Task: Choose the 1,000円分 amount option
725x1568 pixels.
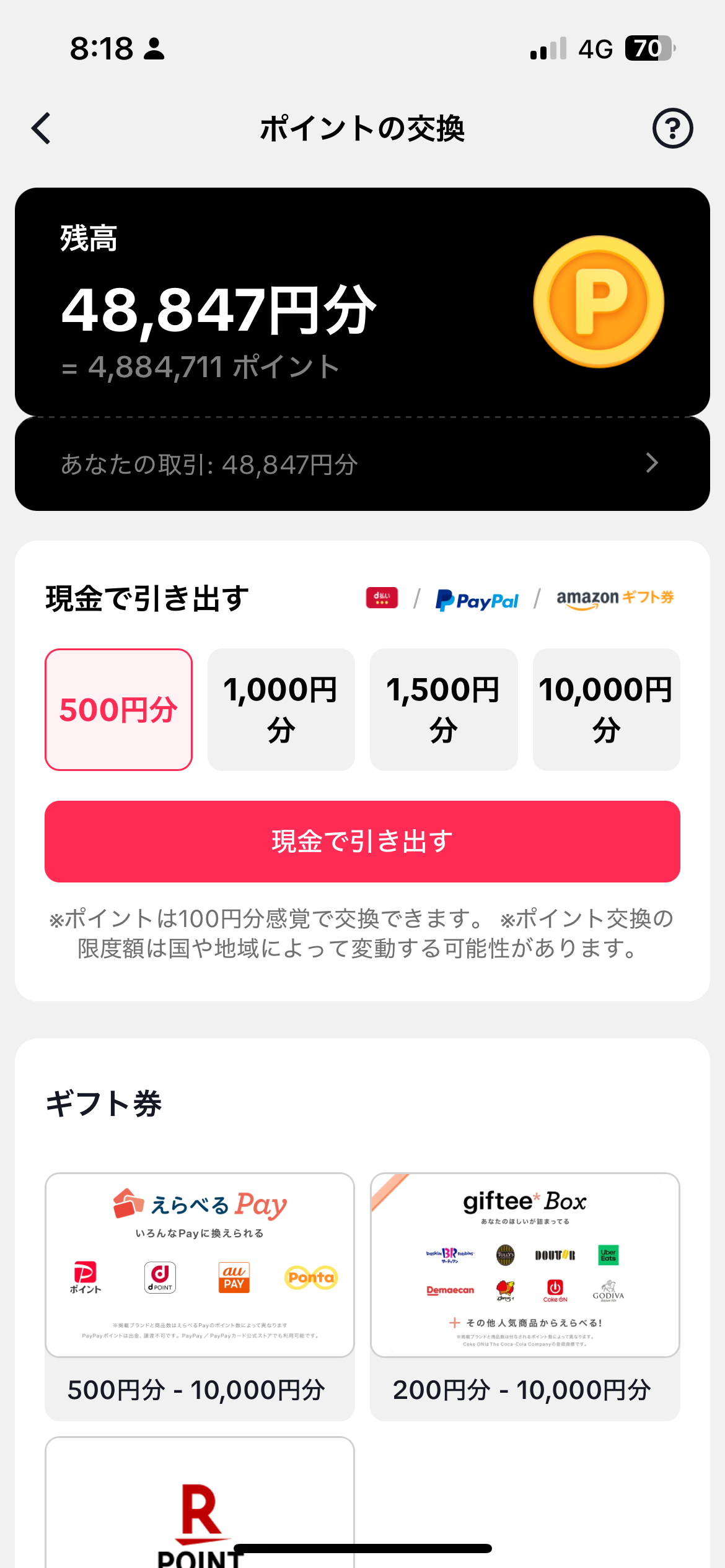Action: (x=281, y=710)
